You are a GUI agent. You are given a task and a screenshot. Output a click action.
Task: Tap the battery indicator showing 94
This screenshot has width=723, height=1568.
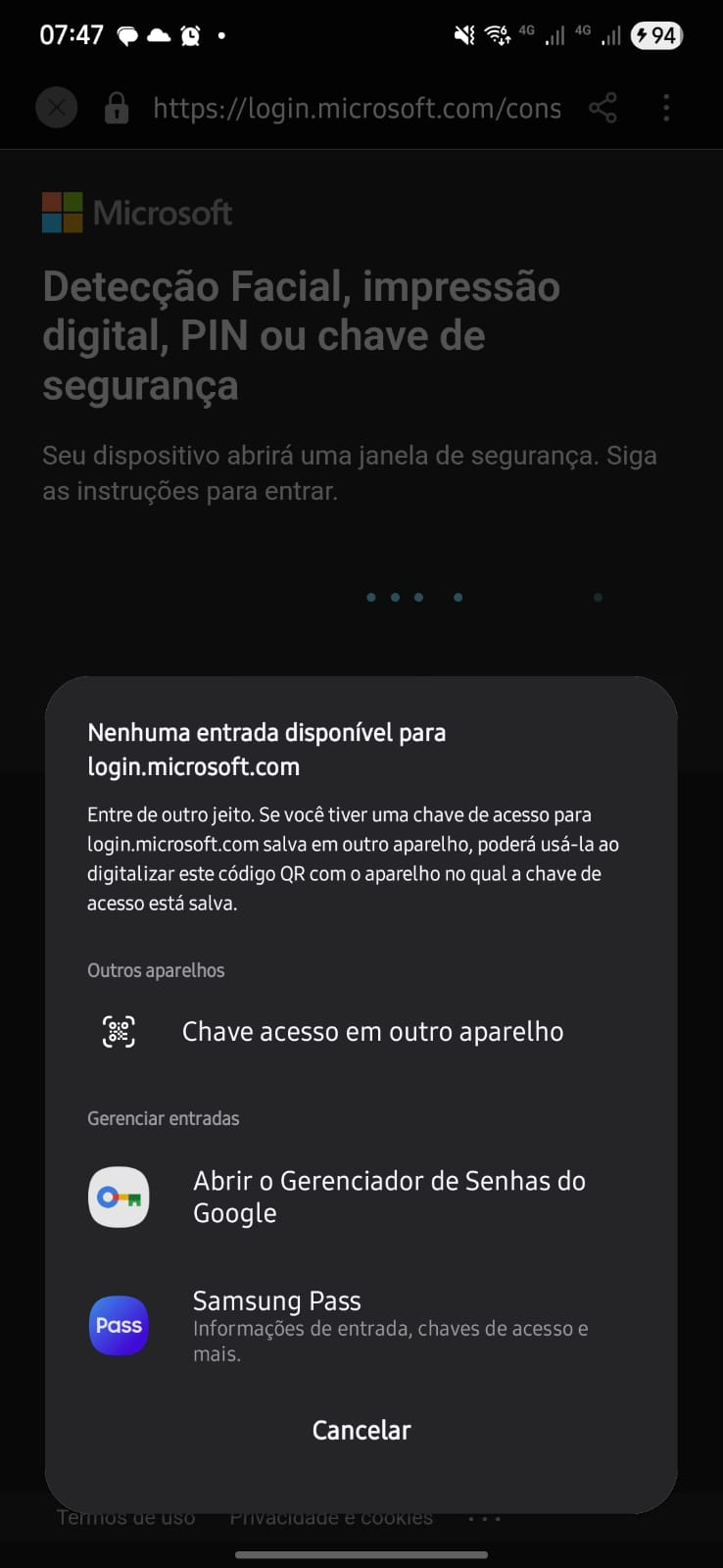tap(655, 34)
